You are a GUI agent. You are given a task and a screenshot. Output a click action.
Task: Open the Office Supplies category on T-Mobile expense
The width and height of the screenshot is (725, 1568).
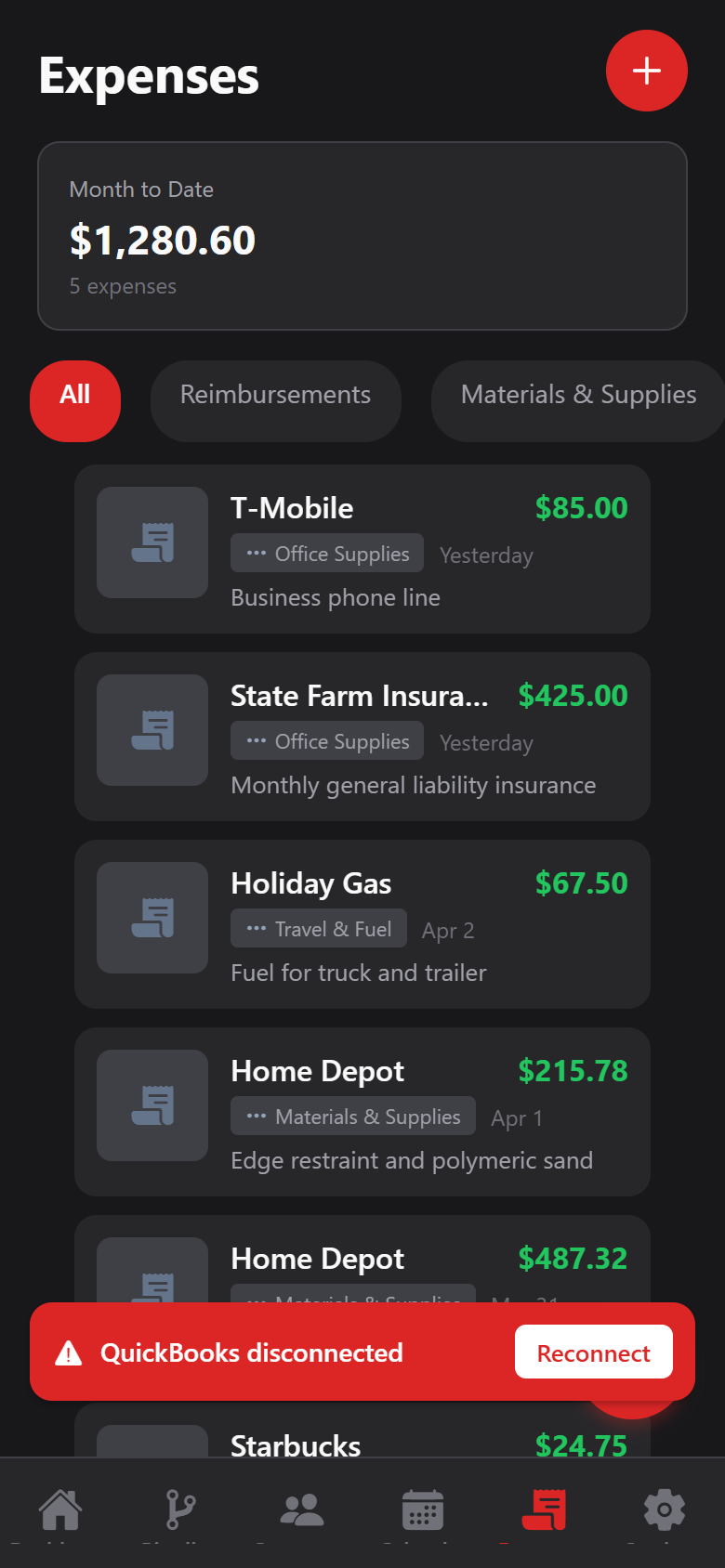point(326,553)
